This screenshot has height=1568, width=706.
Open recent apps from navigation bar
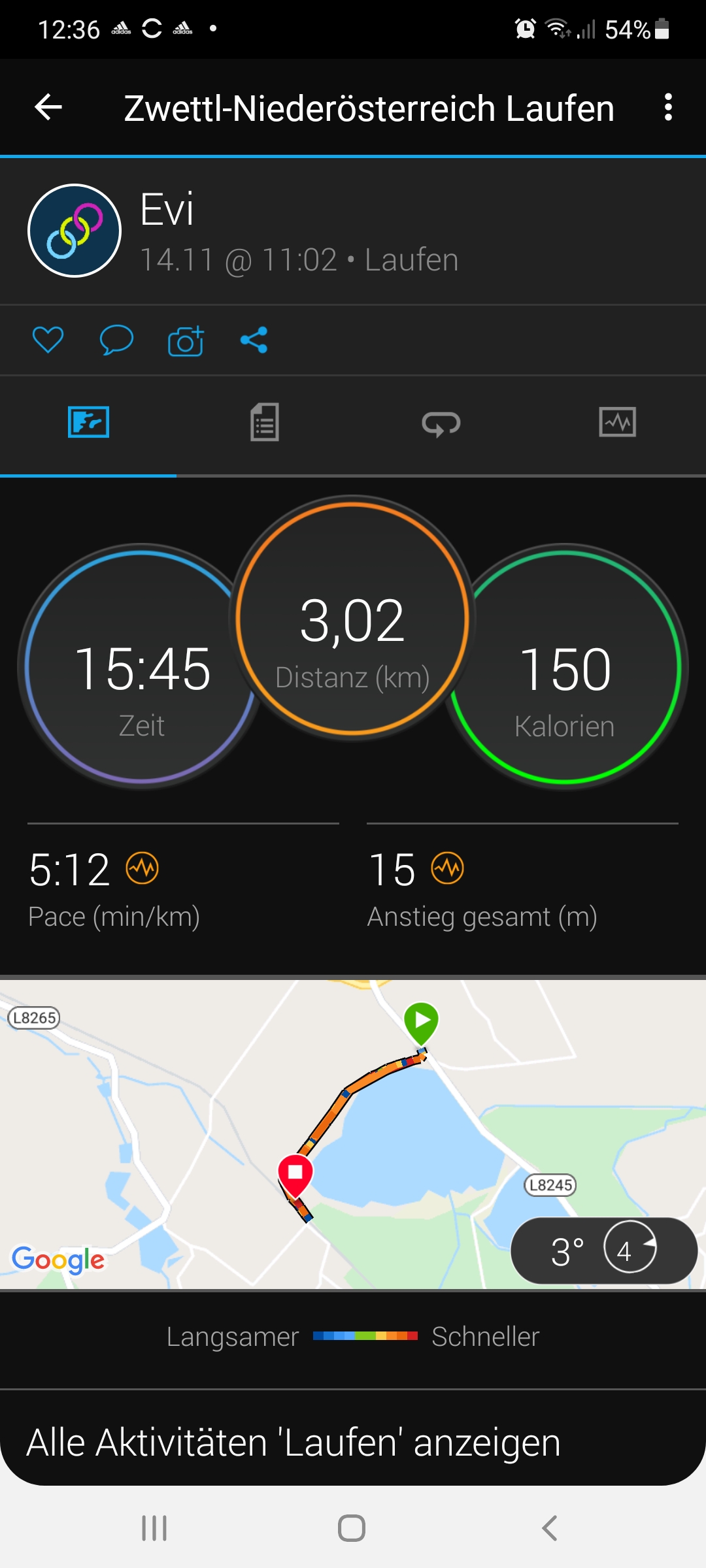tap(155, 1528)
